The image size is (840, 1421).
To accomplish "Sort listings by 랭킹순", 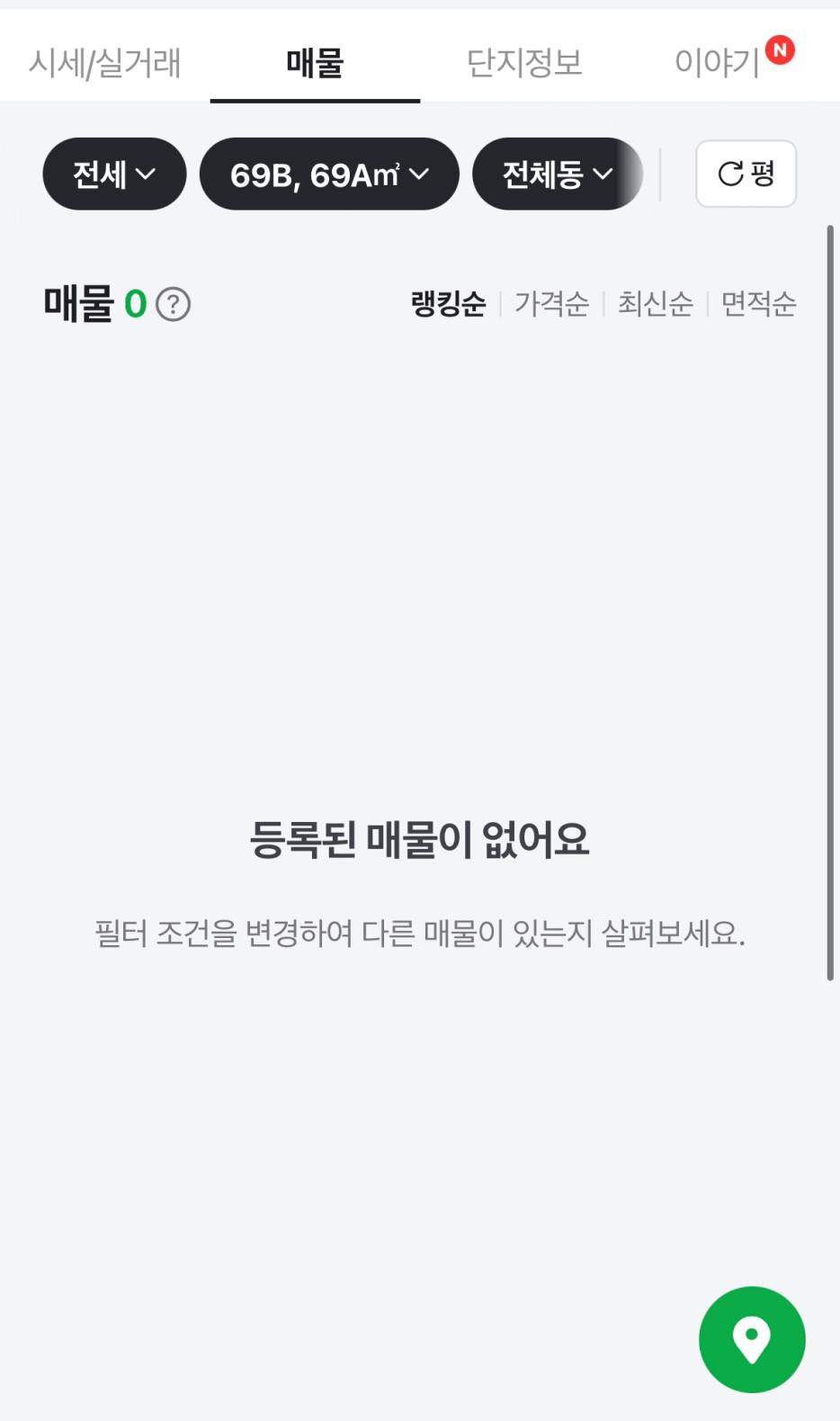I will point(448,304).
